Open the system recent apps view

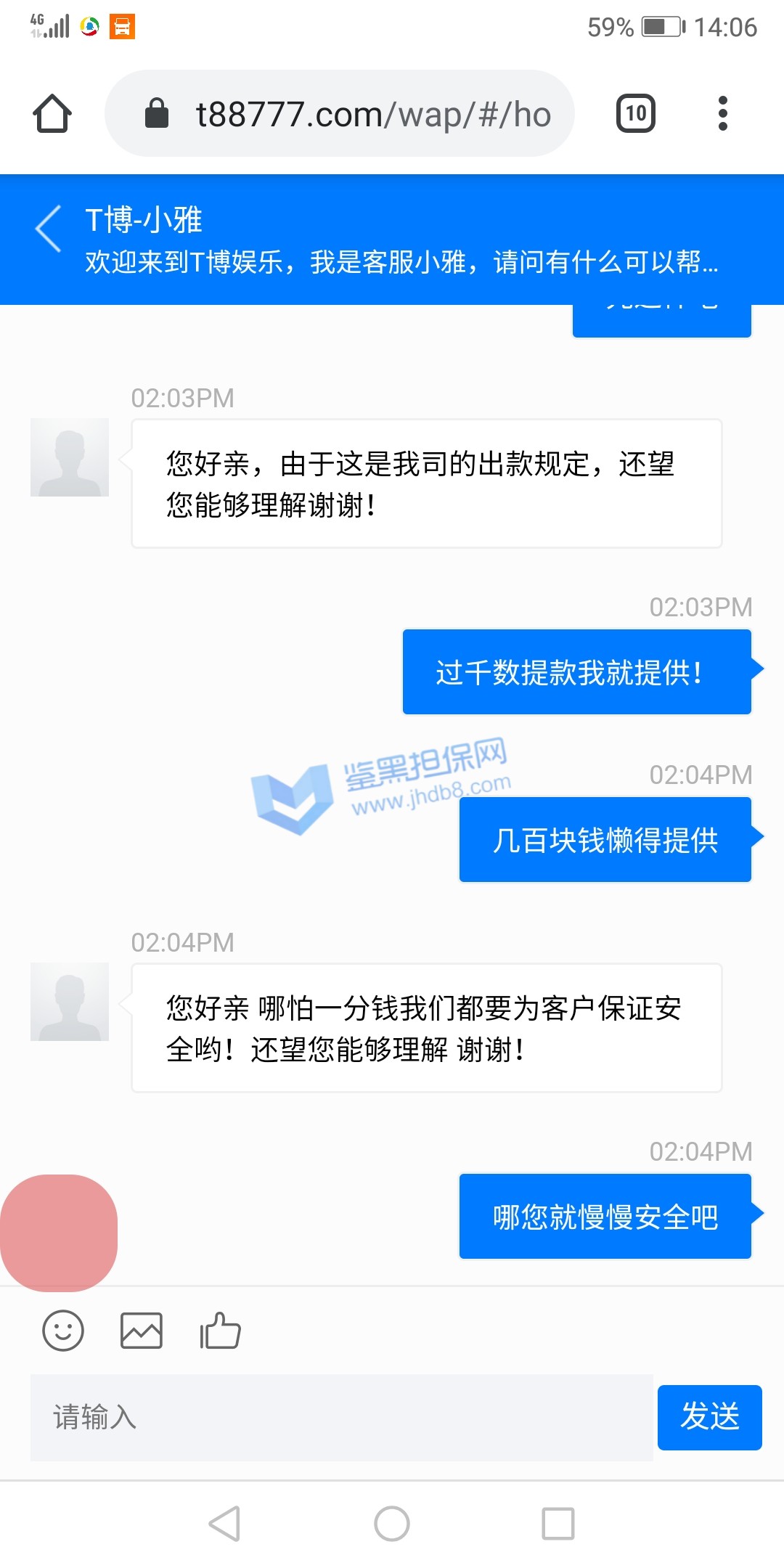point(558,1523)
